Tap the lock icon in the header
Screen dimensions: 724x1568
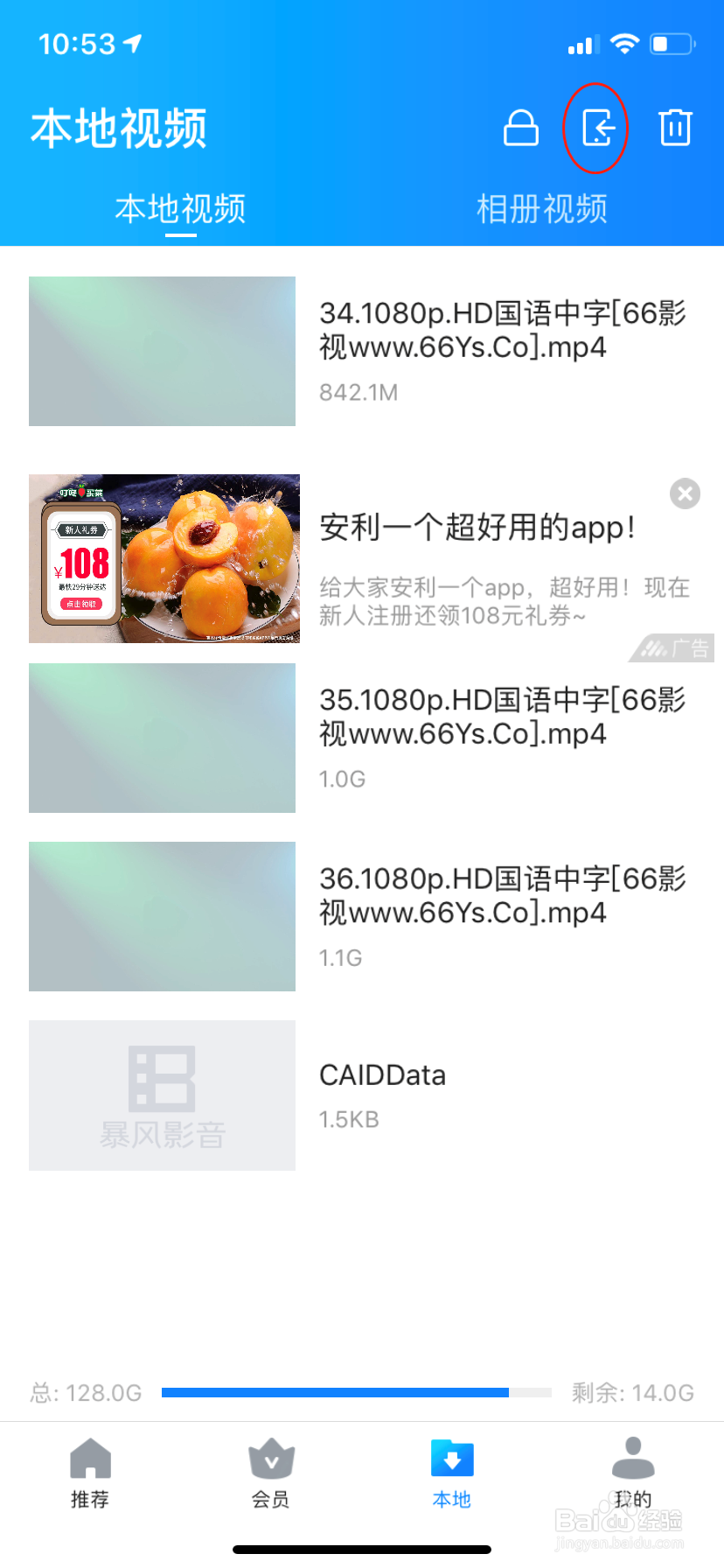pos(521,128)
